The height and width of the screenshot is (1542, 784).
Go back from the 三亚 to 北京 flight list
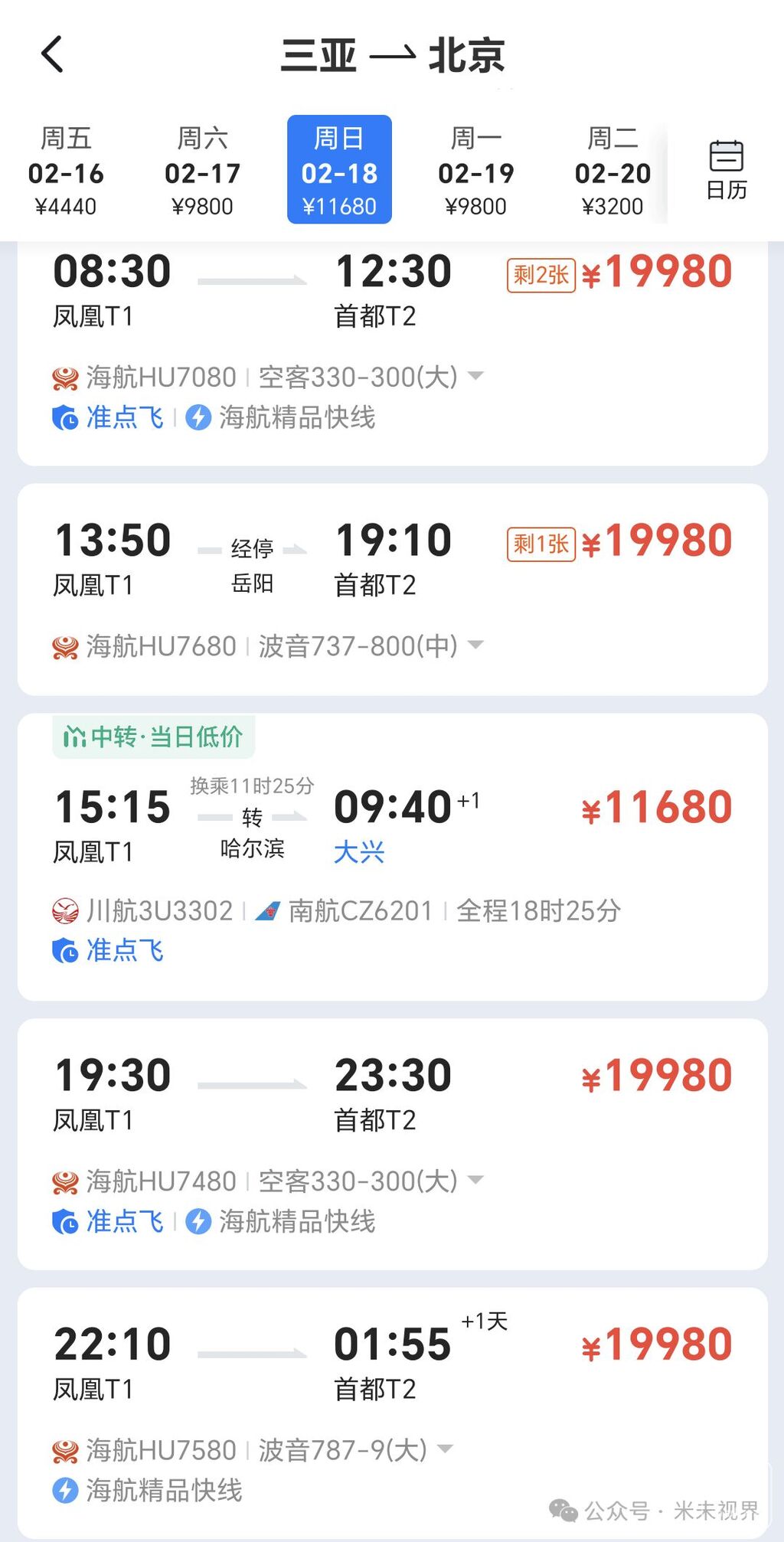click(x=52, y=54)
